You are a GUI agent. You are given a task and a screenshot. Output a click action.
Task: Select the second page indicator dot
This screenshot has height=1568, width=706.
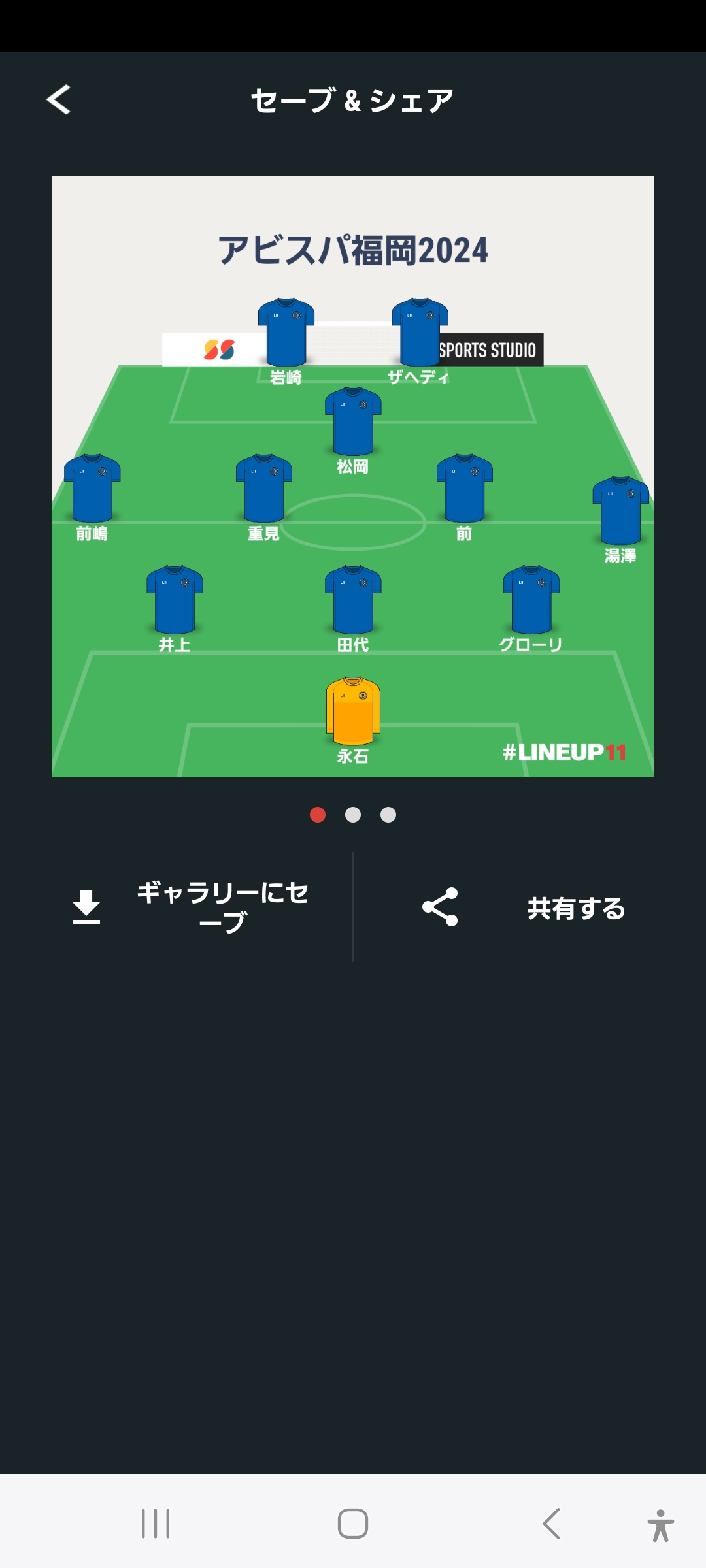(x=353, y=815)
